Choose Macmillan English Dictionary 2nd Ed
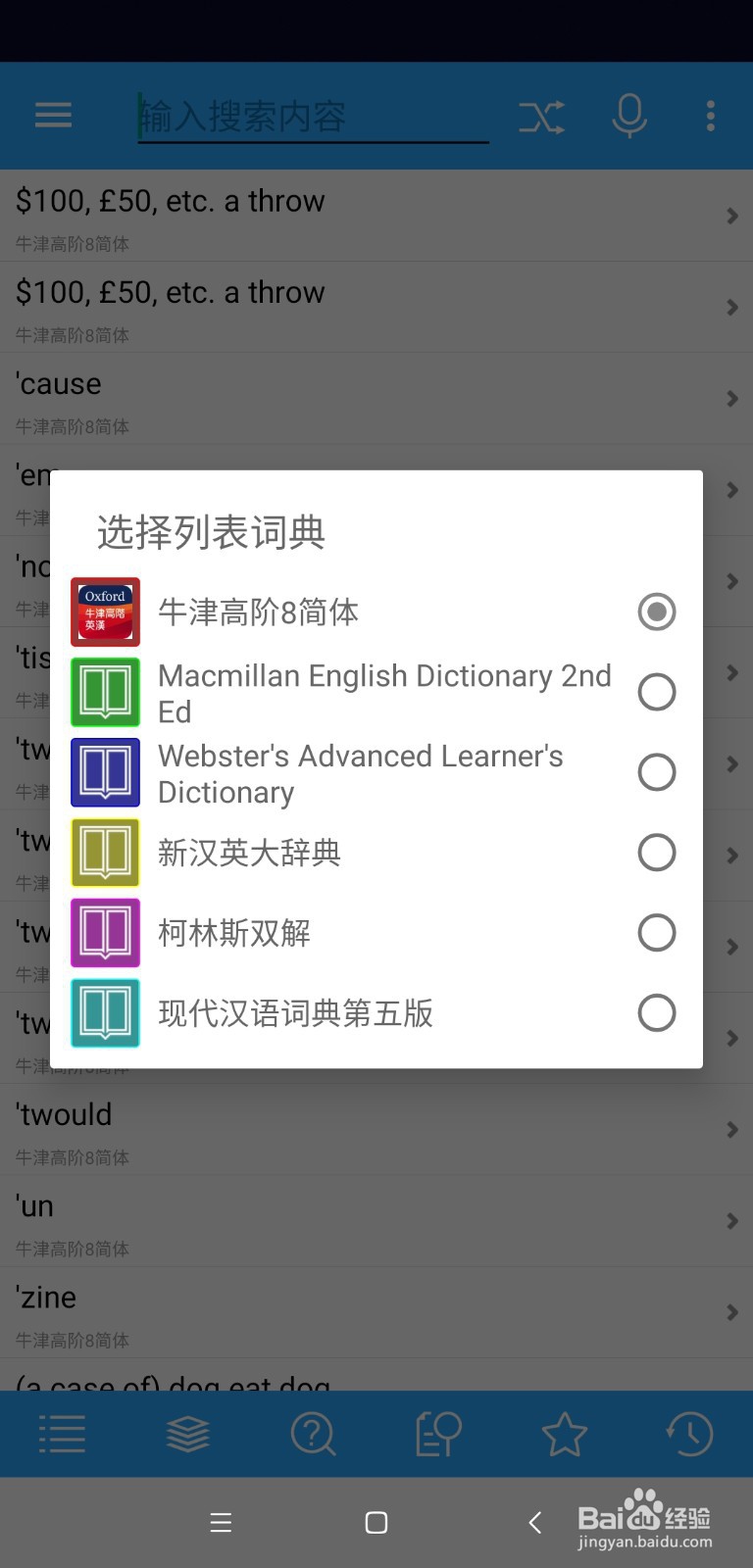 656,692
